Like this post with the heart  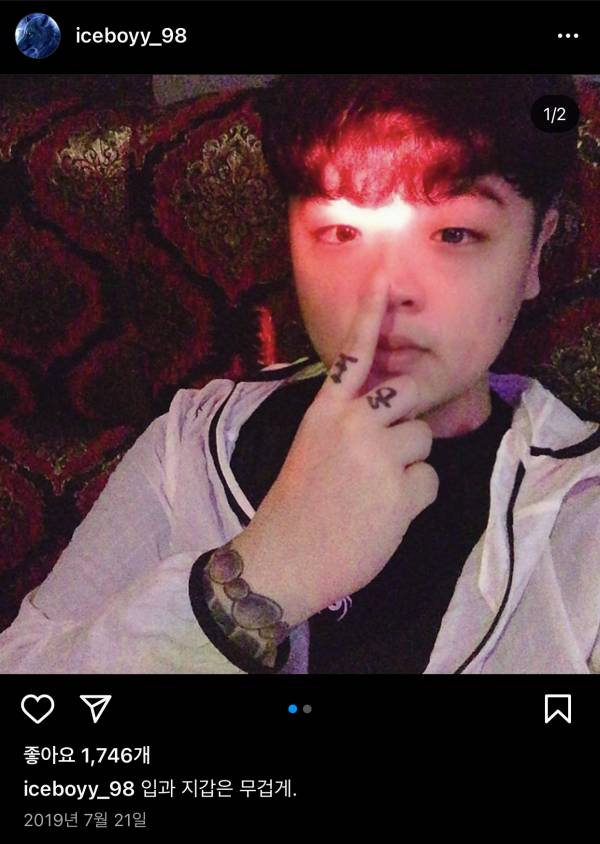[38, 709]
